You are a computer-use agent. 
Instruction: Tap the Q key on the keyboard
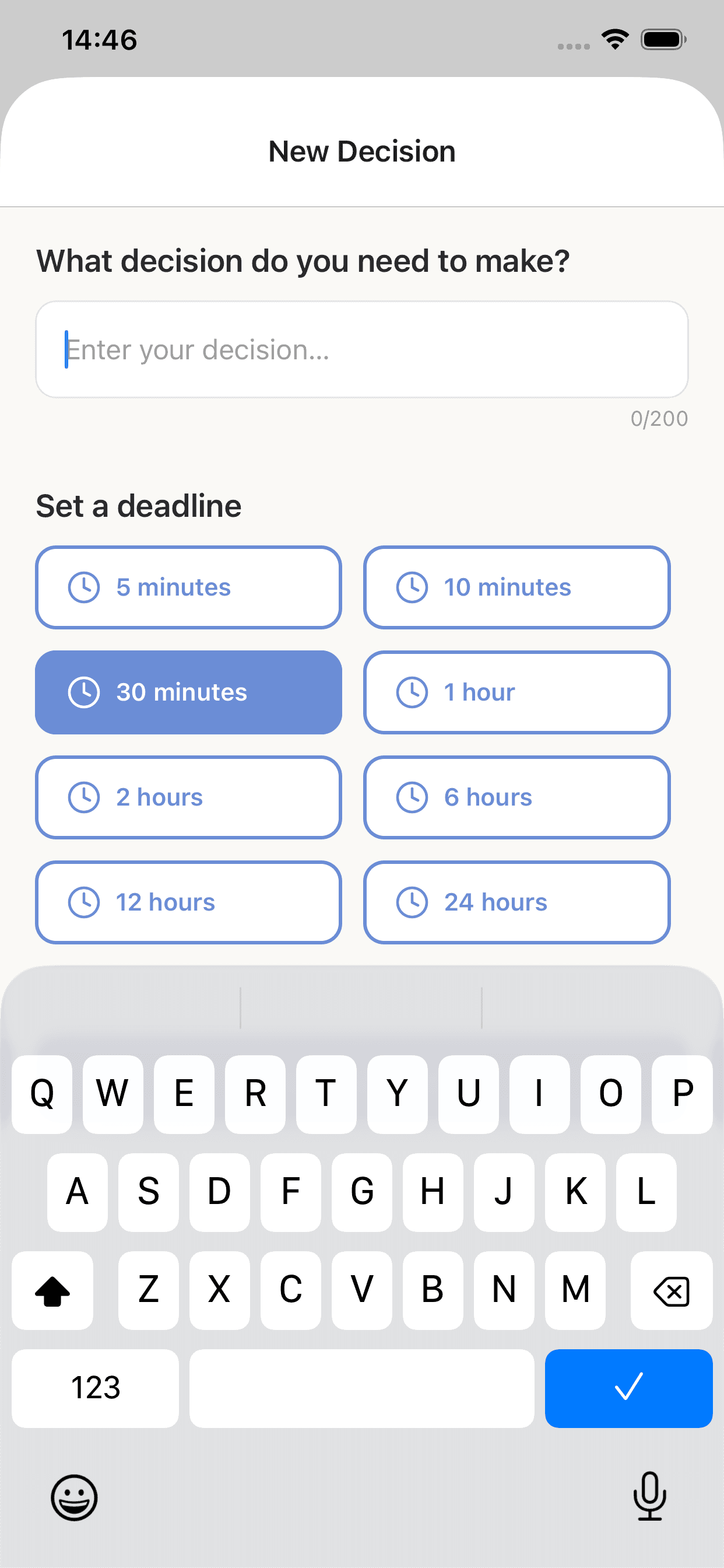click(41, 1094)
